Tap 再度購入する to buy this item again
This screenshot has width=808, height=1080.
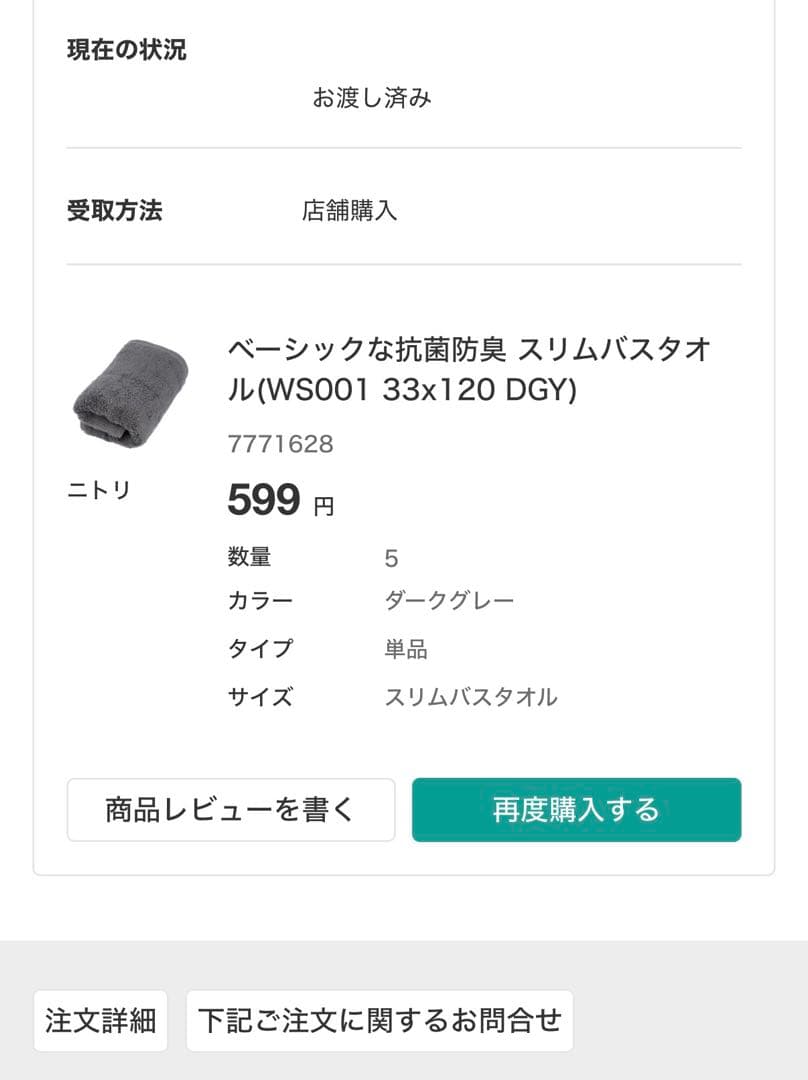point(576,810)
